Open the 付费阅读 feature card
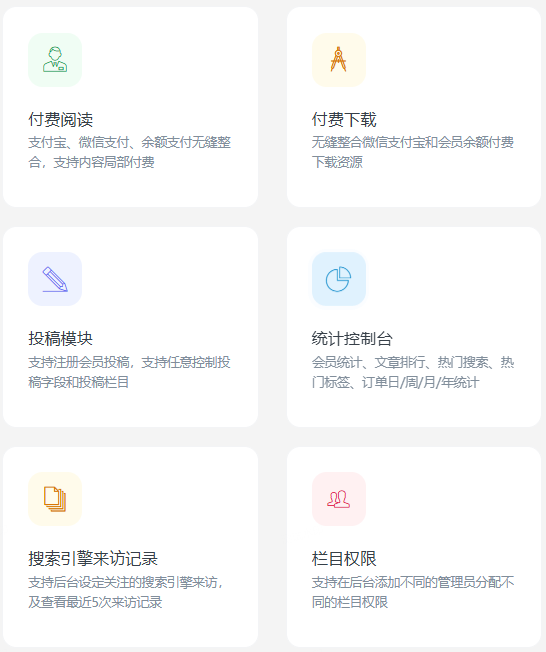The height and width of the screenshot is (652, 546). click(x=131, y=107)
